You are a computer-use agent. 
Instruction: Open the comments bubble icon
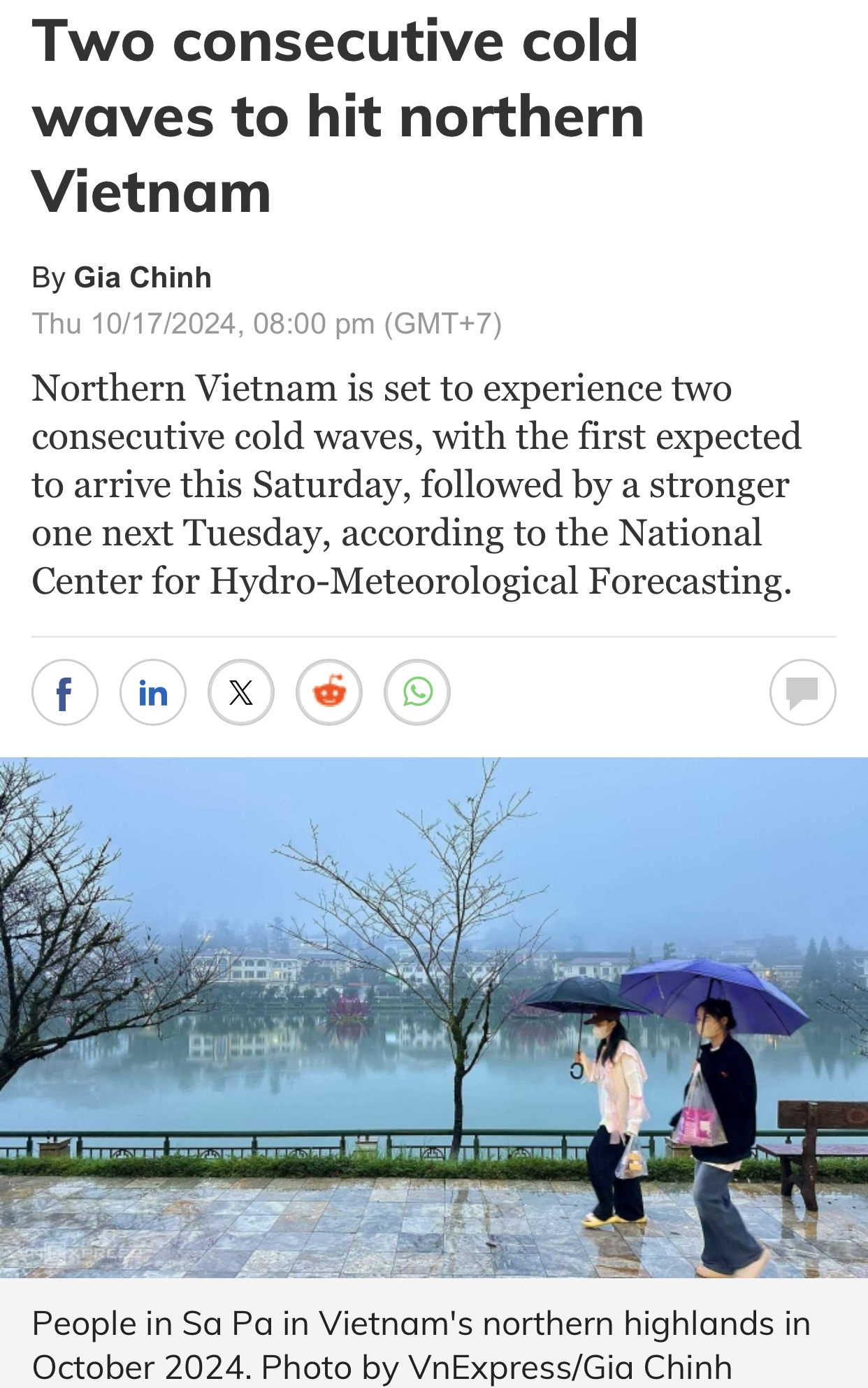(x=802, y=692)
